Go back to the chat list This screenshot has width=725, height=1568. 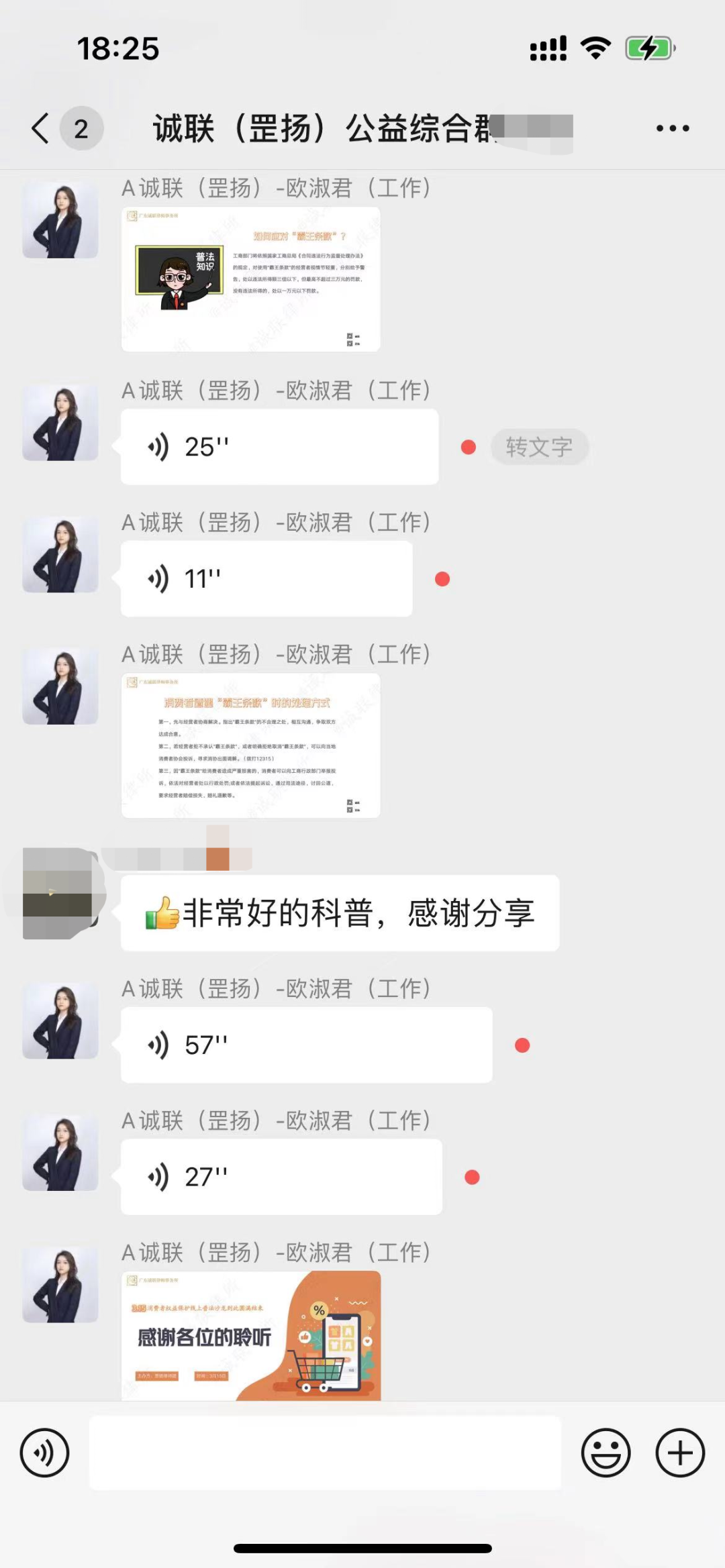(42, 128)
